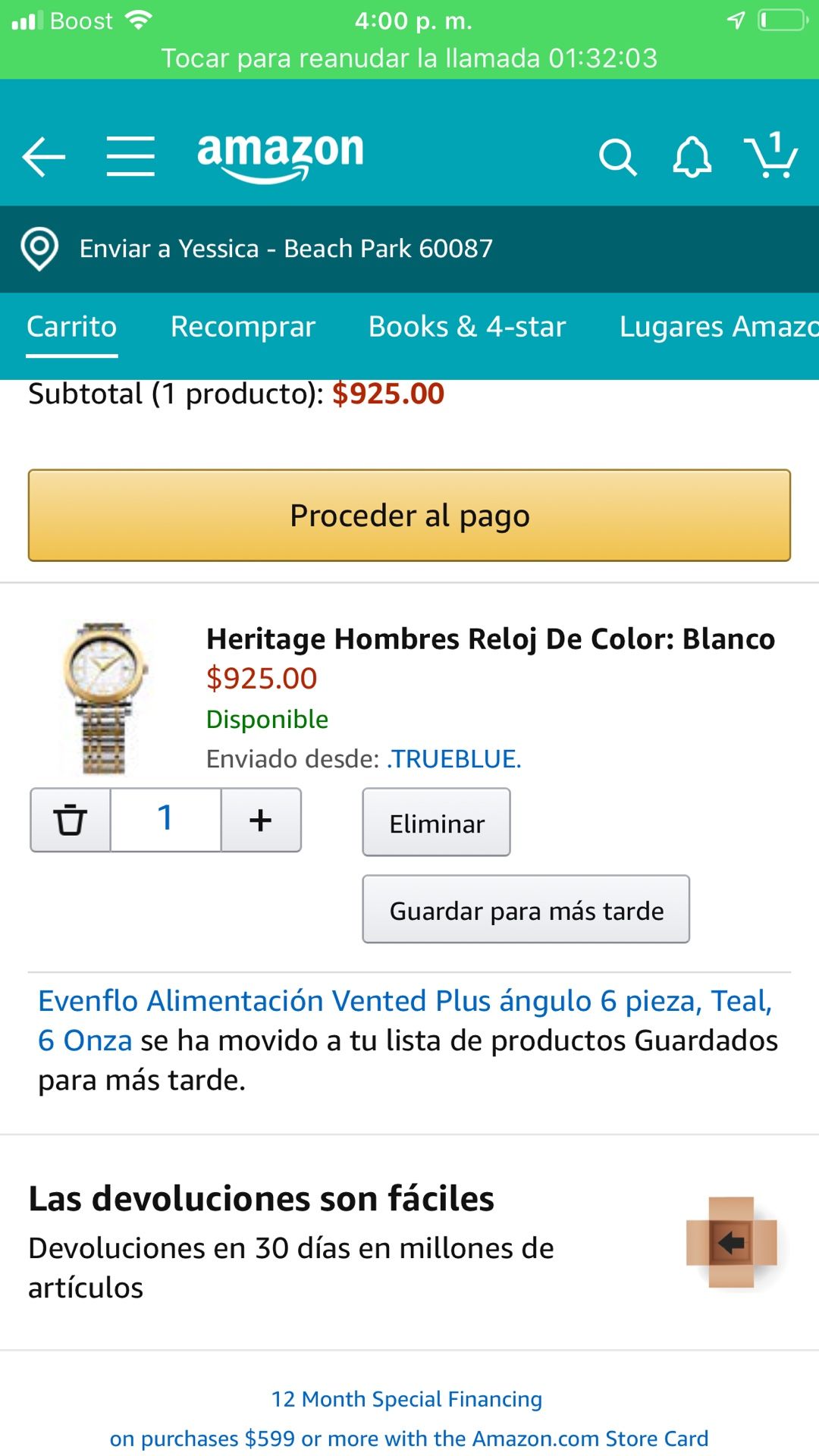Select the Carrito tab

(x=72, y=327)
